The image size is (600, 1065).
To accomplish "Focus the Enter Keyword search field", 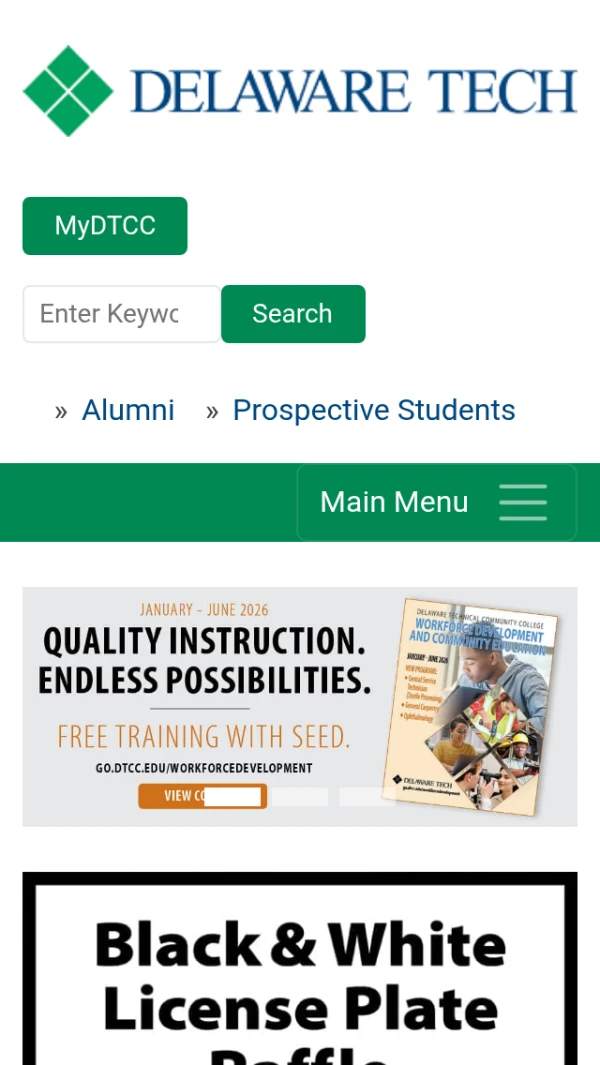I will point(121,314).
